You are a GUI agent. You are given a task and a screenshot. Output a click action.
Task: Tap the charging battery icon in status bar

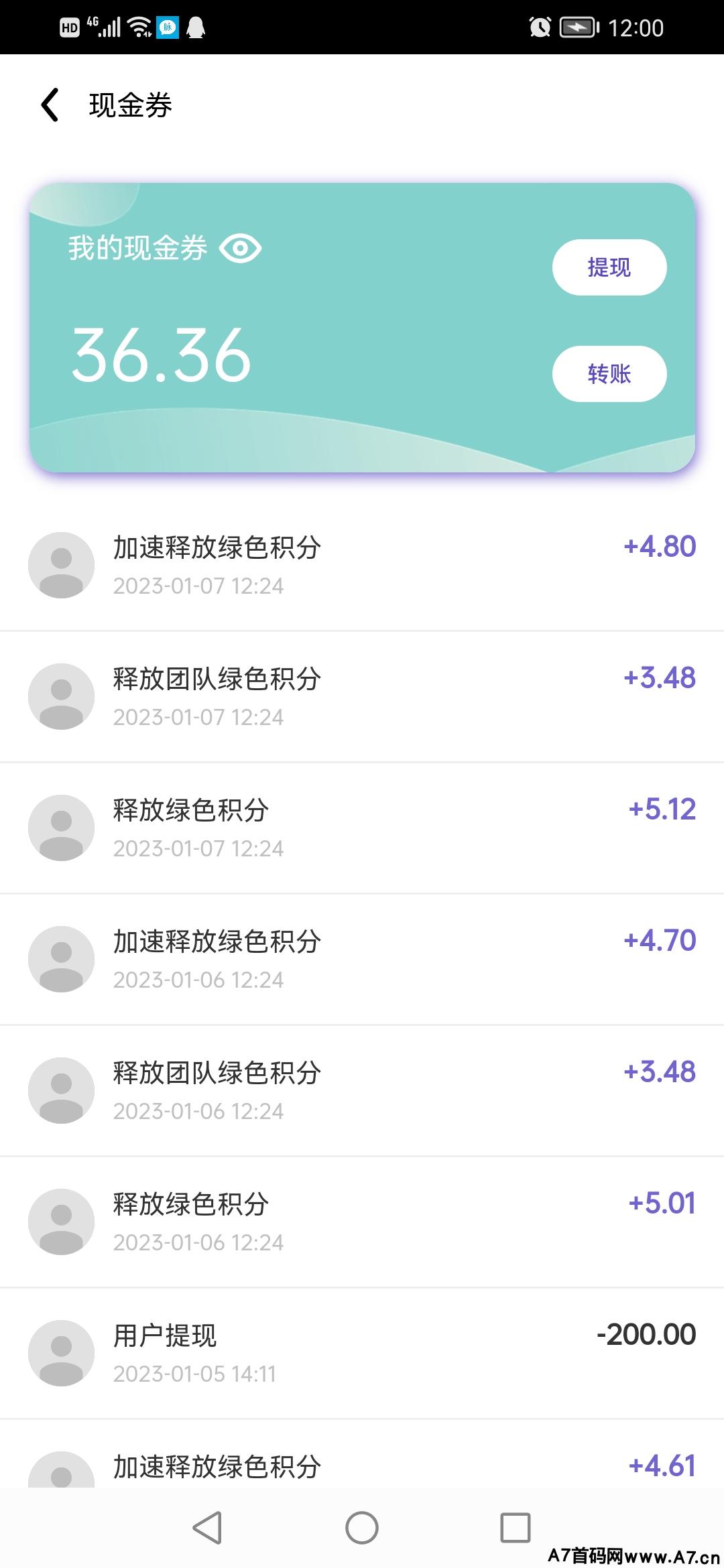(578, 27)
